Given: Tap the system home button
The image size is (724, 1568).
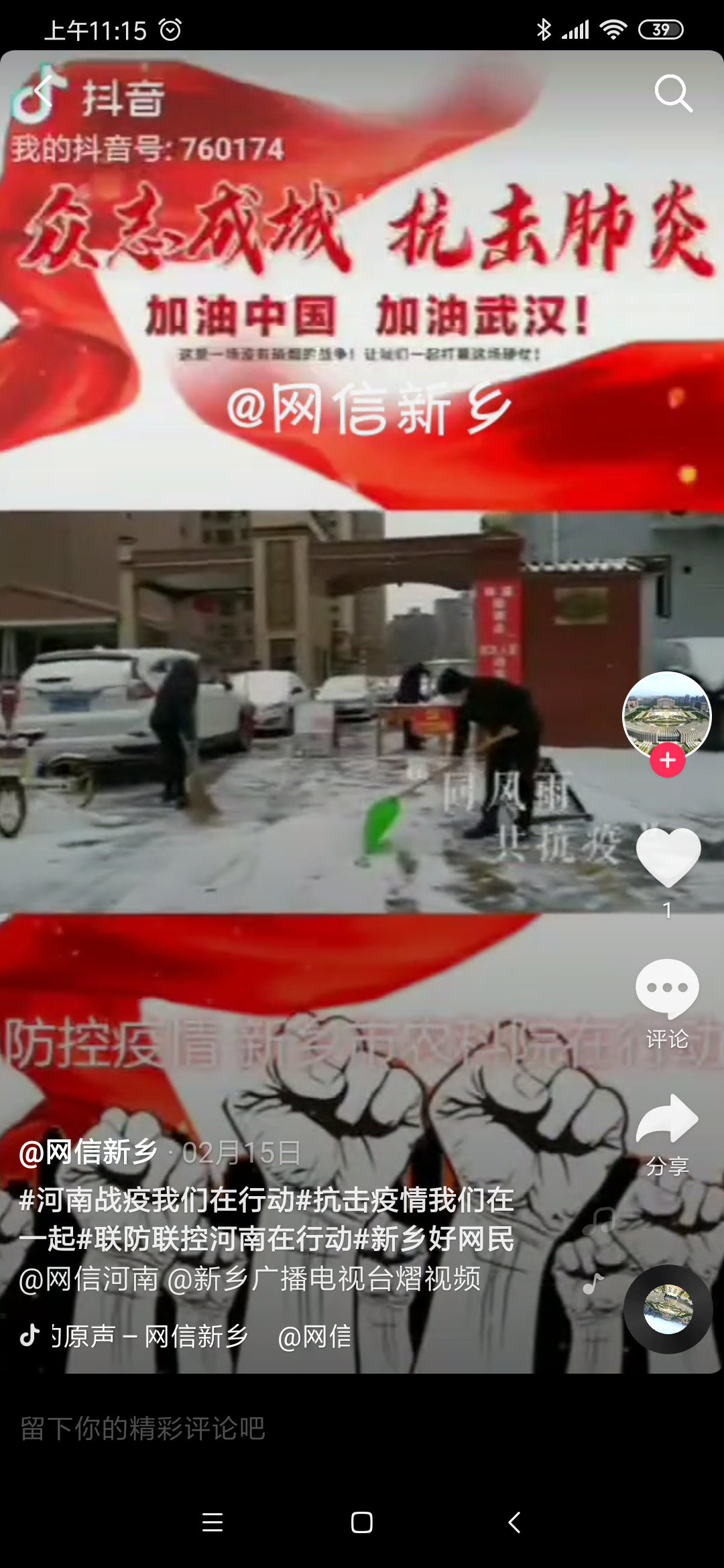Looking at the screenshot, I should (362, 1522).
